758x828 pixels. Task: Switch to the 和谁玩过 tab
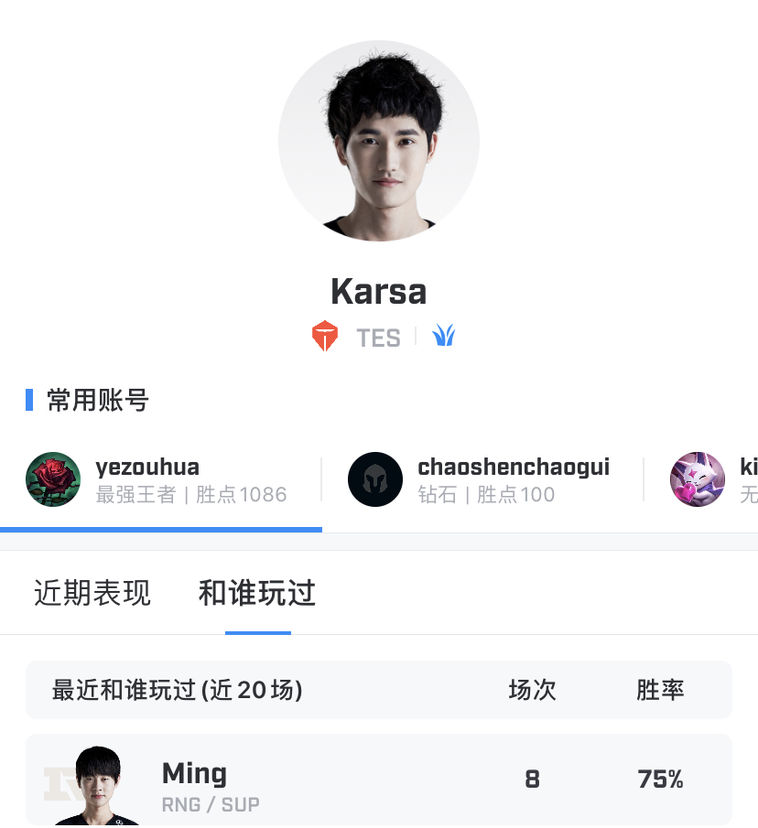coord(257,593)
